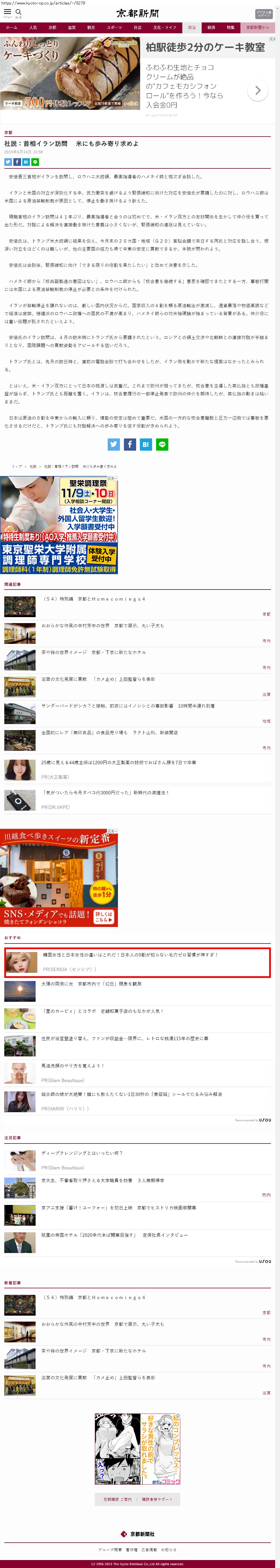This screenshot has width=280, height=1568.
Task: Tap the arrow on the cake class ad
Action: pyautogui.click(x=257, y=91)
